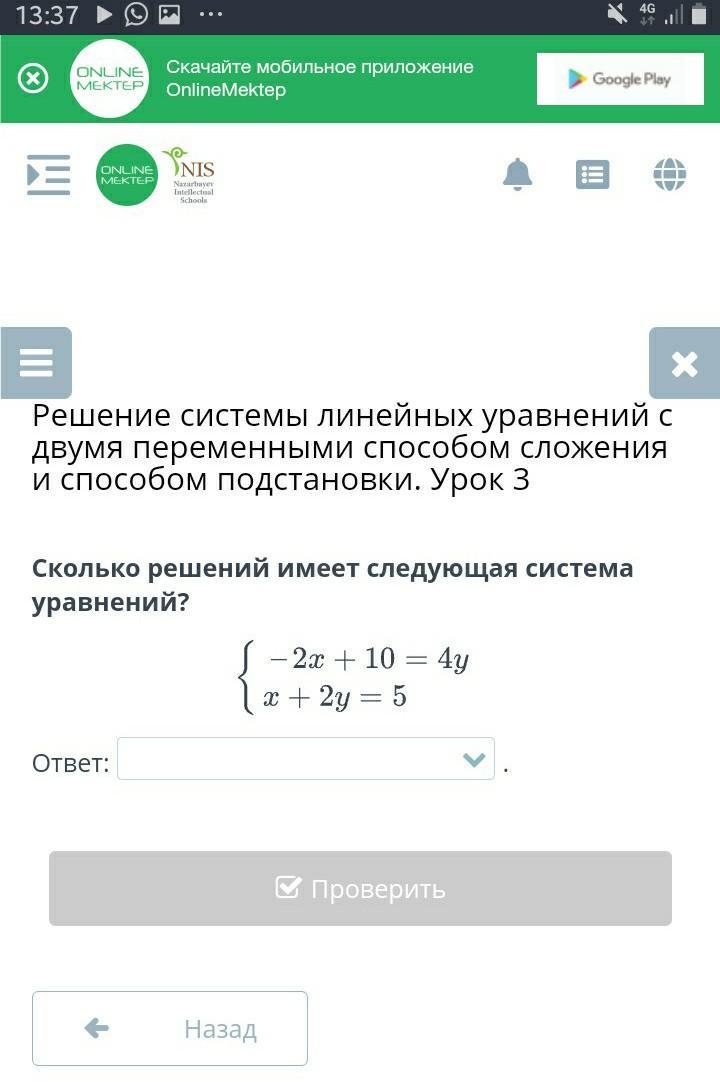The width and height of the screenshot is (720, 1082).
Task: Open the gray hamburger lesson menu
Action: (36, 363)
